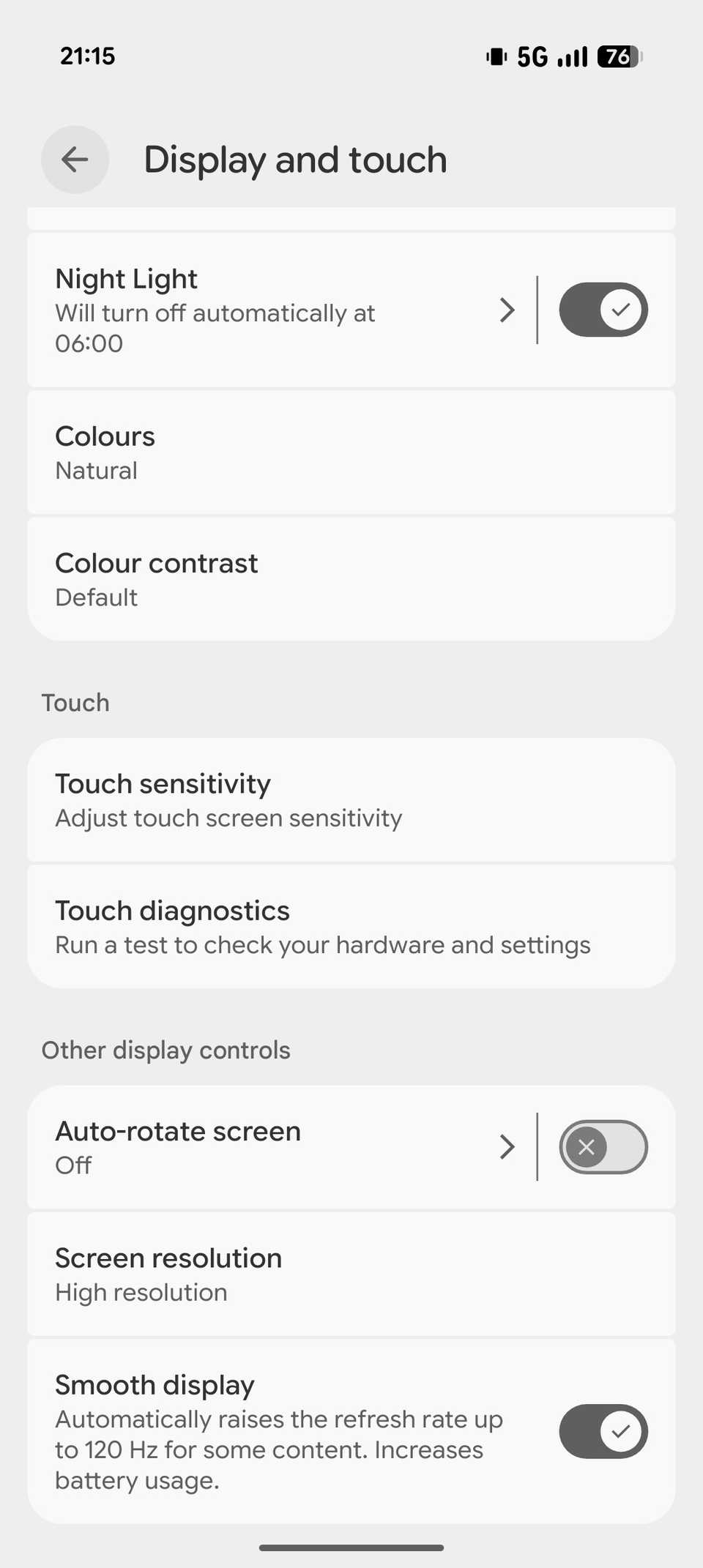The height and width of the screenshot is (1568, 703).
Task: Open Night Light settings via its chevron
Action: pyautogui.click(x=506, y=310)
